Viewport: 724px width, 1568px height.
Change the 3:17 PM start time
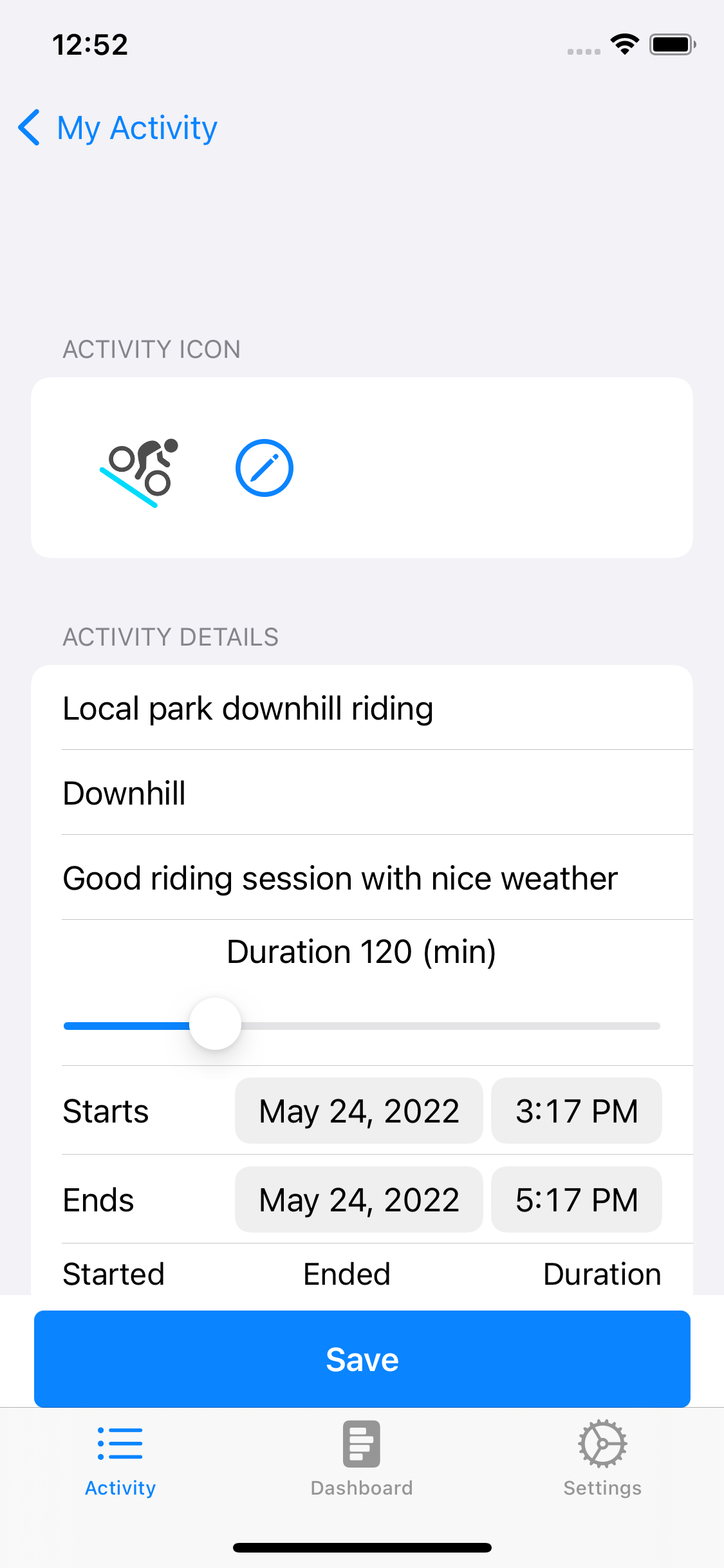click(x=576, y=1111)
